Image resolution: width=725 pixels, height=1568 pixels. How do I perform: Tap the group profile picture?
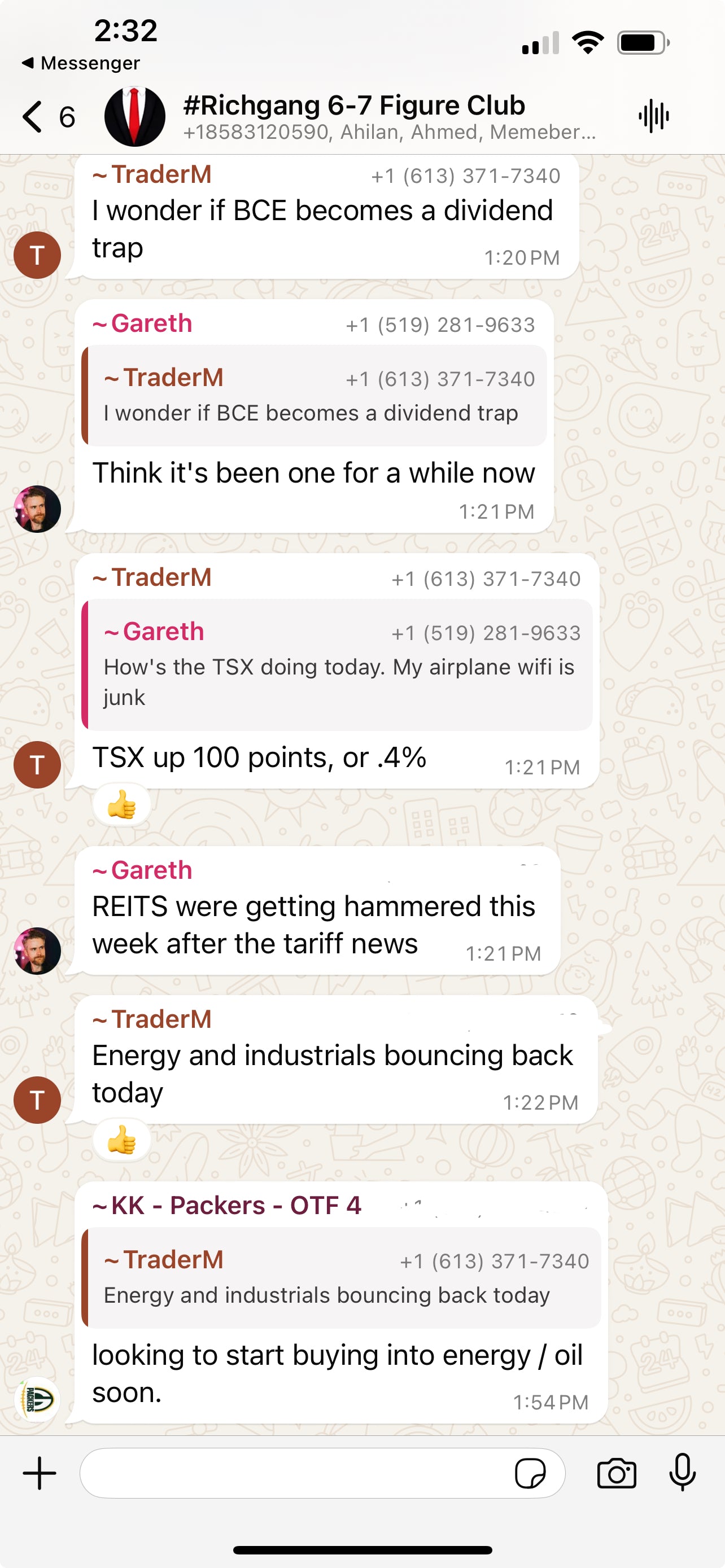(134, 116)
